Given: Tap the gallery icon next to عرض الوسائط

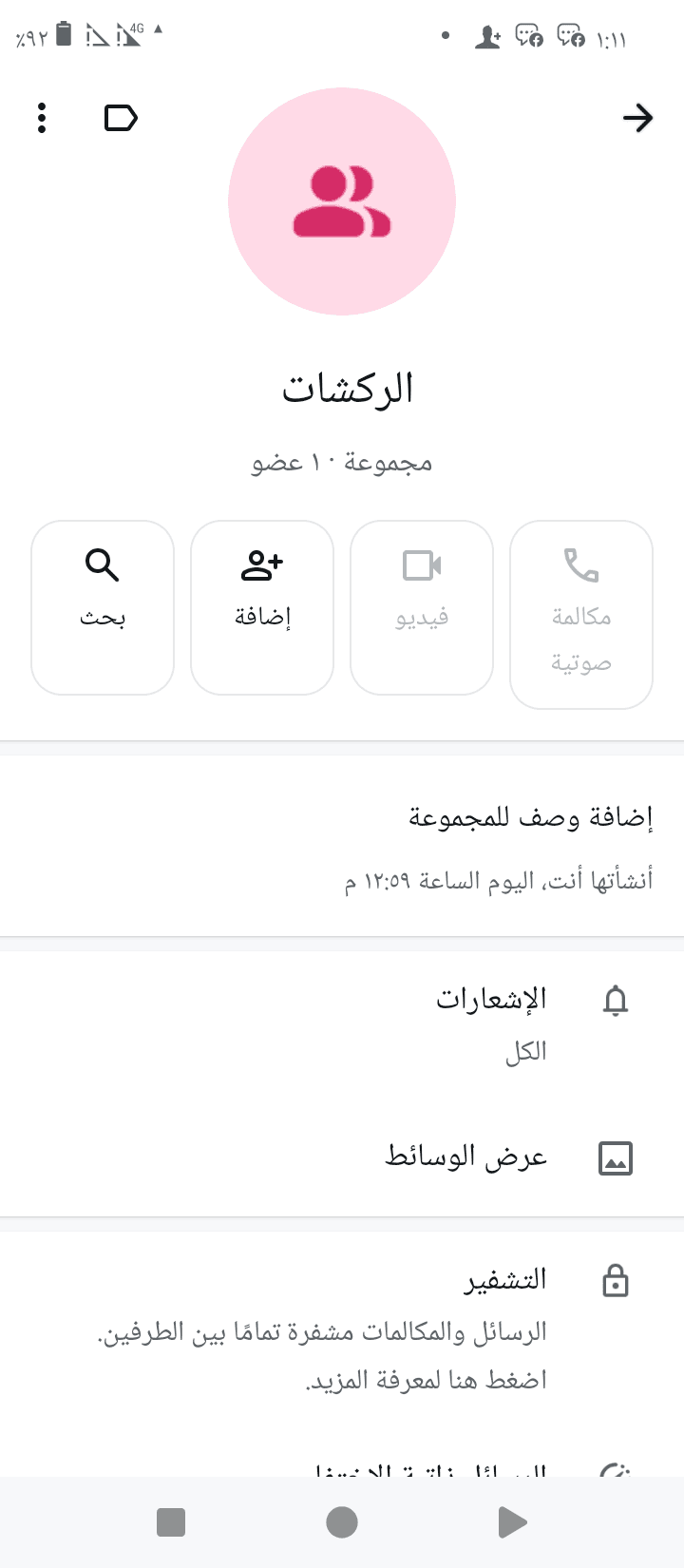Looking at the screenshot, I should point(616,1157).
